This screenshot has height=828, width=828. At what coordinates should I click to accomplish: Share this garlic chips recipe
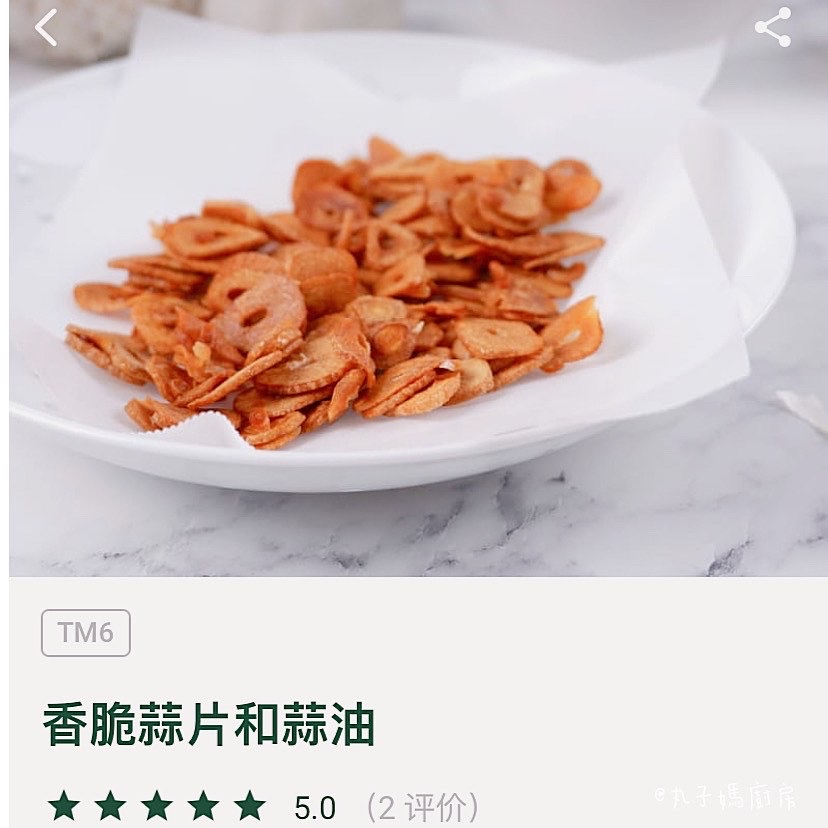[x=772, y=28]
